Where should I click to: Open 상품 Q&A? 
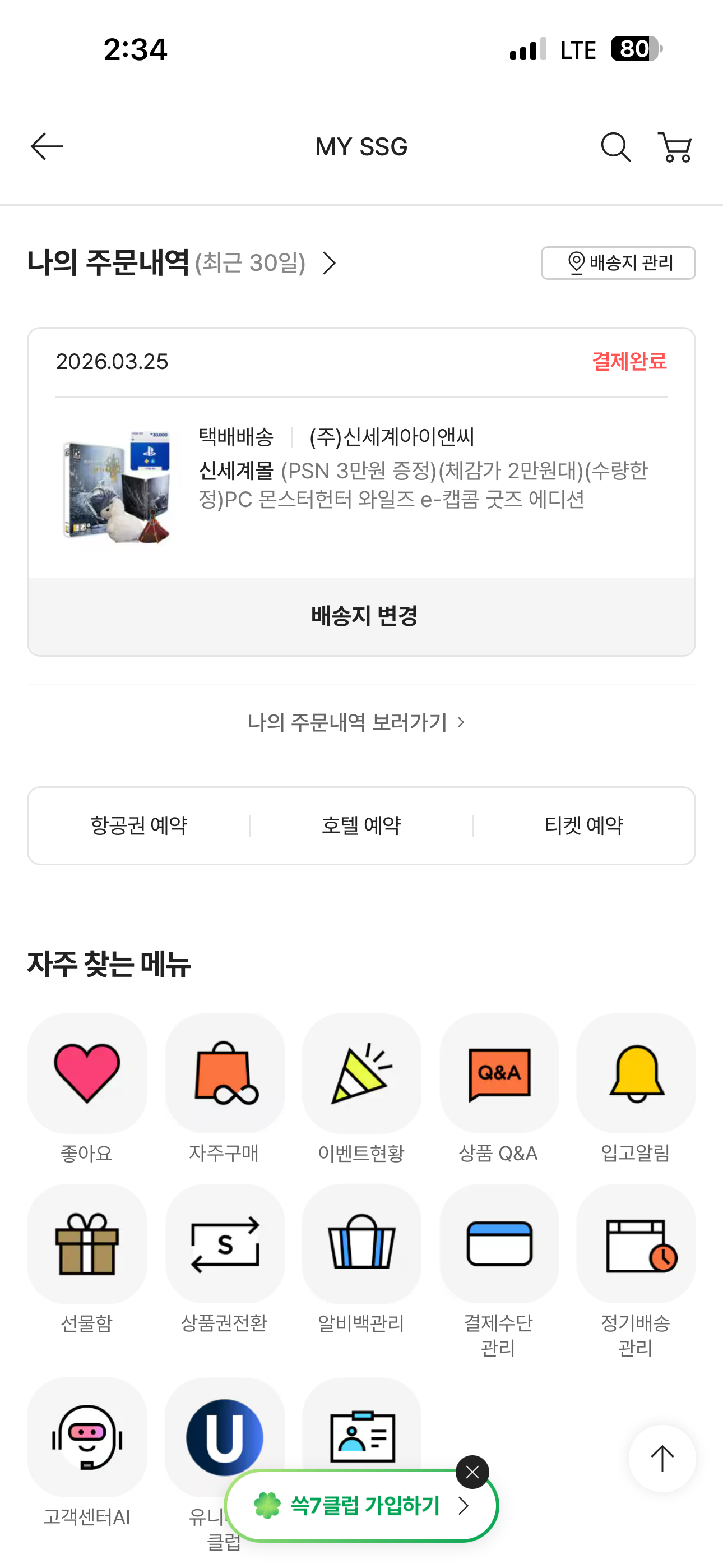[499, 1074]
